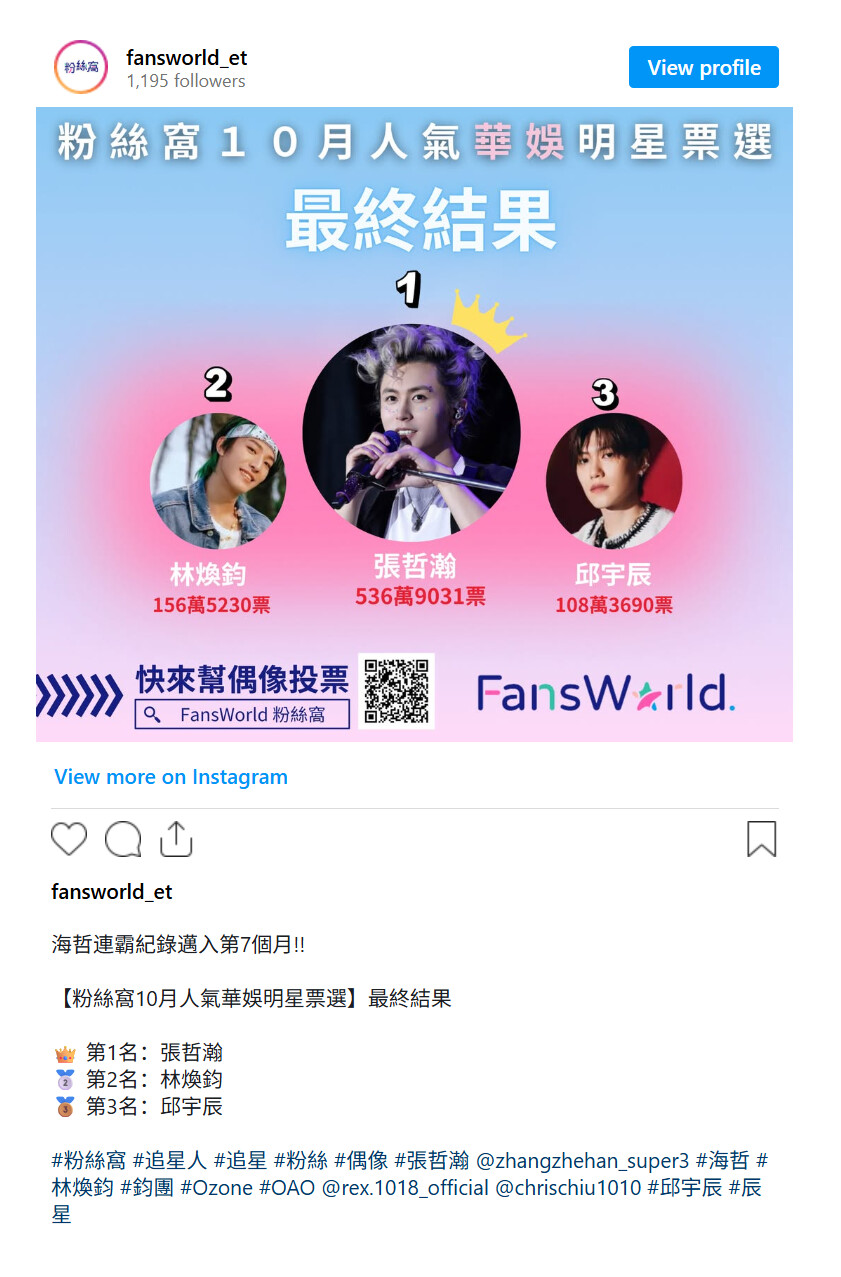Screen dimensions: 841x1277
Task: Open the poll results post image
Action: [x=414, y=424]
